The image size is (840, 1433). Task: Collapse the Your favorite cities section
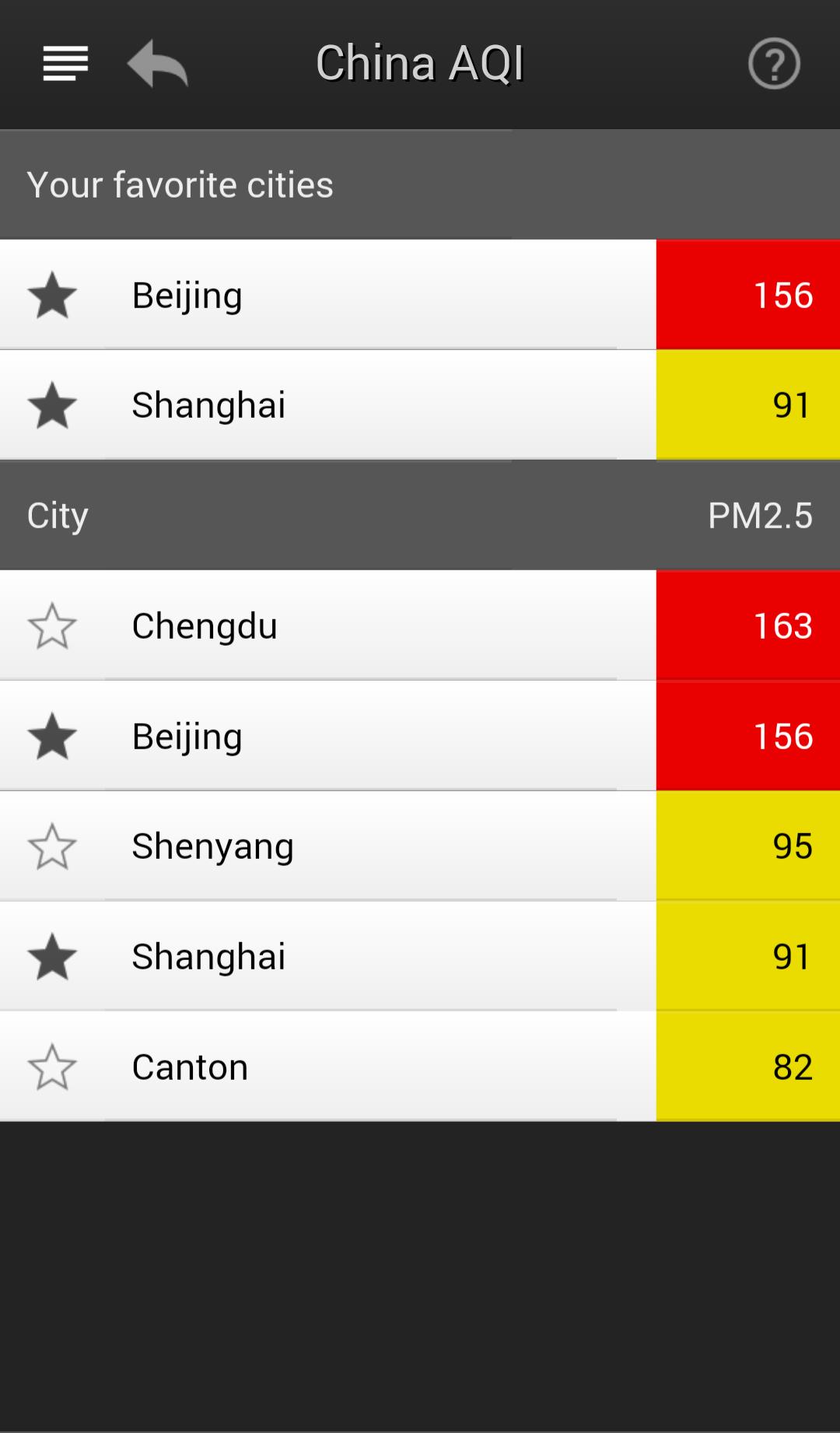pyautogui.click(x=180, y=184)
